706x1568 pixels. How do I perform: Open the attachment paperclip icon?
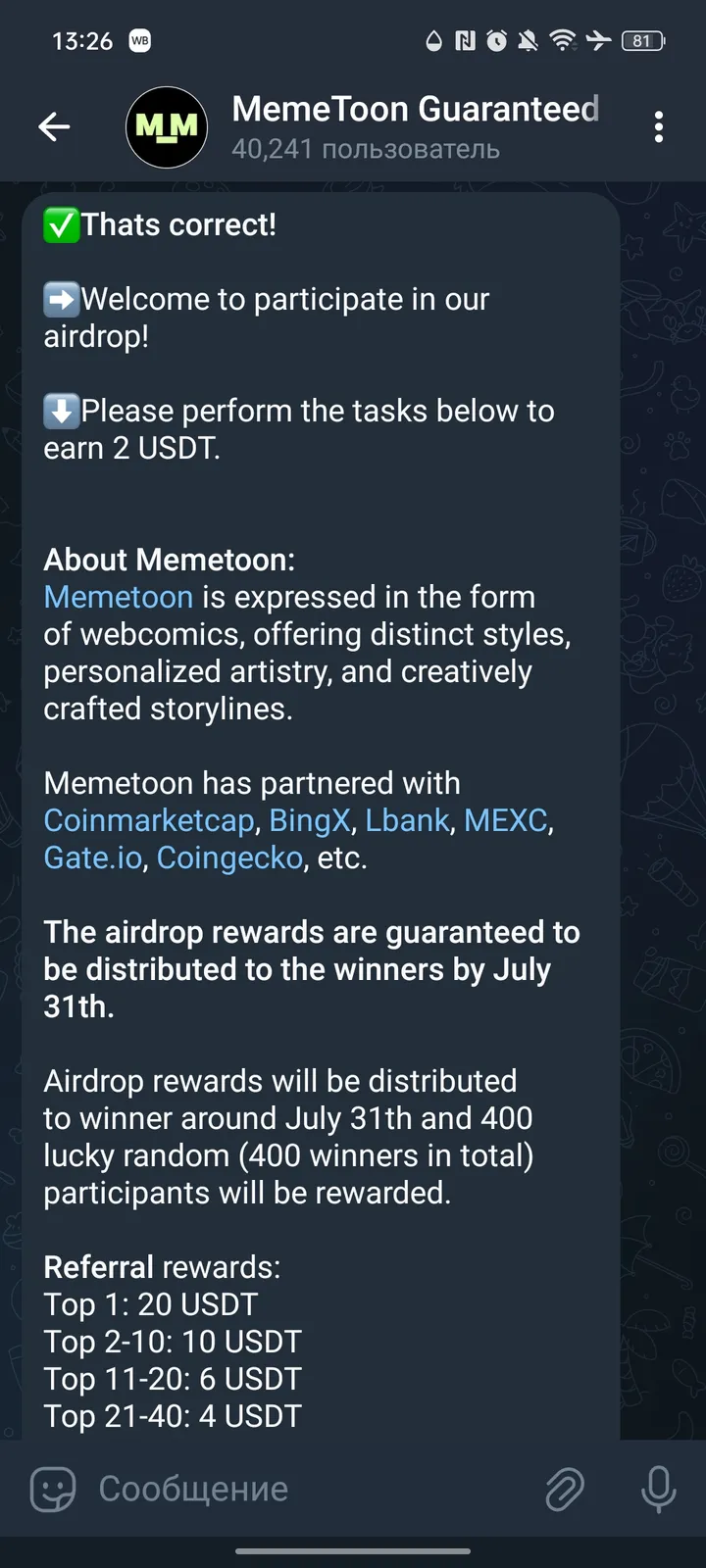565,1489
